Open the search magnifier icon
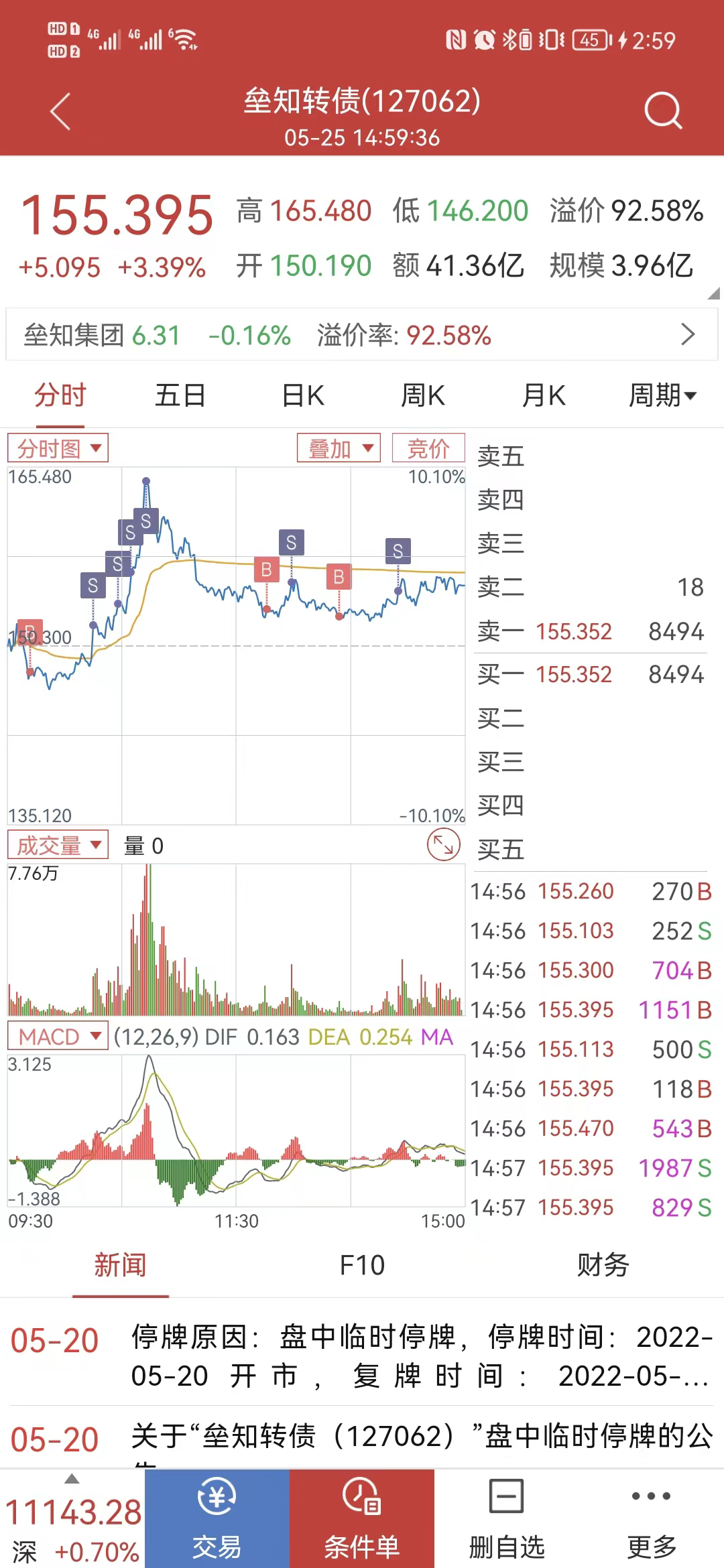 tap(662, 111)
